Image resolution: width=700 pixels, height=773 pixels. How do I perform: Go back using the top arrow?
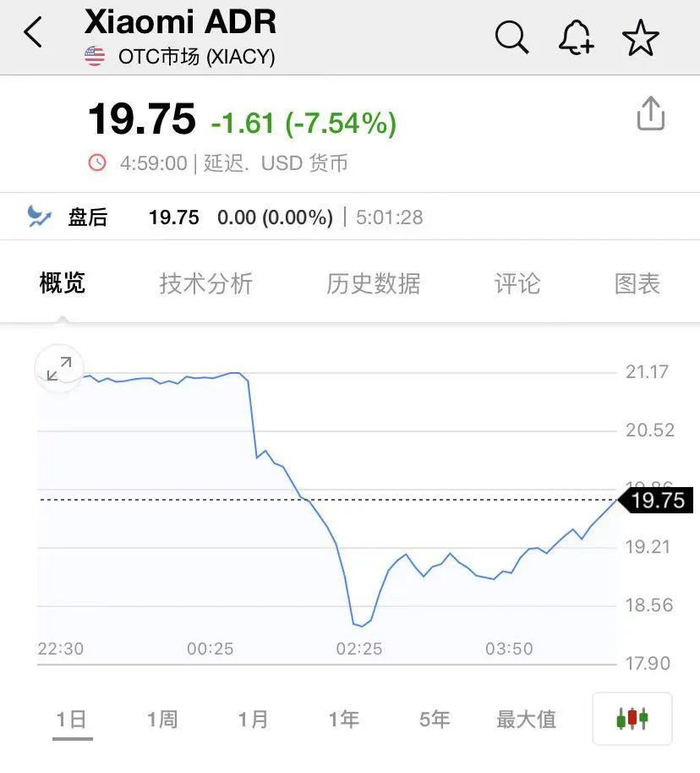pos(33,33)
